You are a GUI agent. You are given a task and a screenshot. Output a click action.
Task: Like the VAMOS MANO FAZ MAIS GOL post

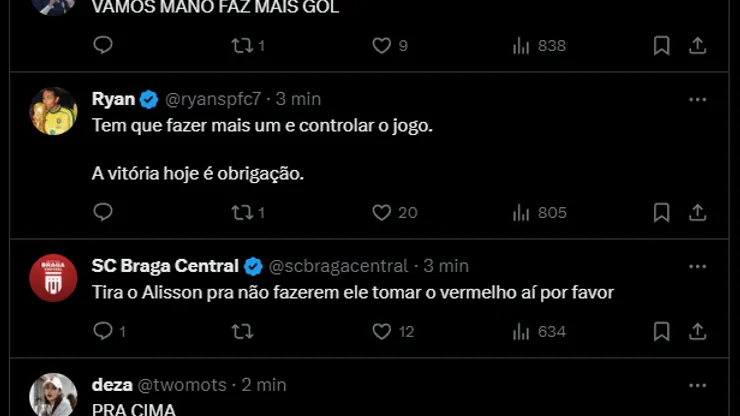pyautogui.click(x=381, y=45)
